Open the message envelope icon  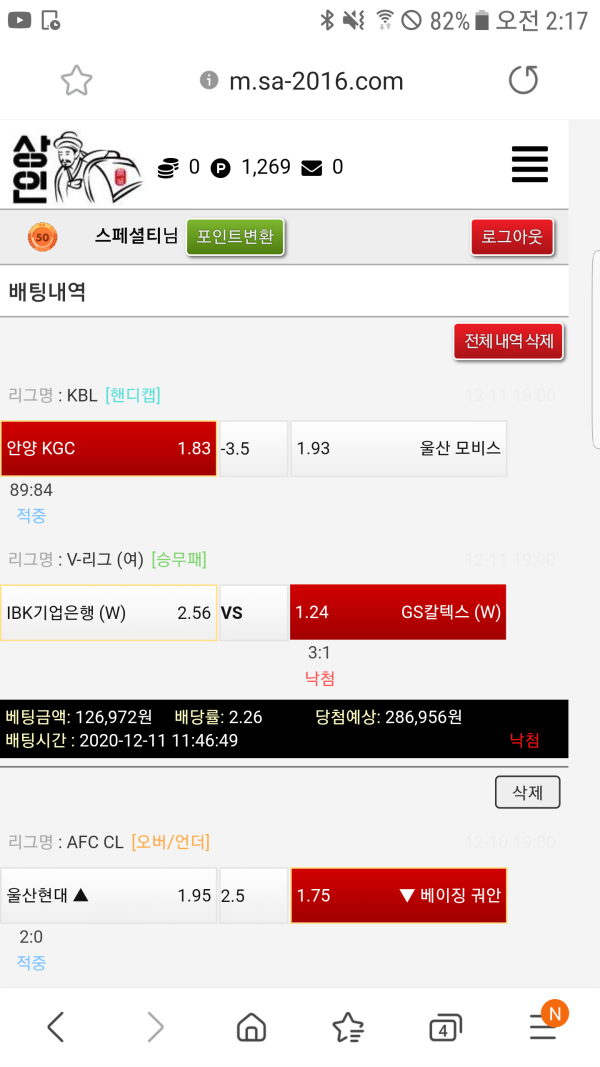[312, 168]
